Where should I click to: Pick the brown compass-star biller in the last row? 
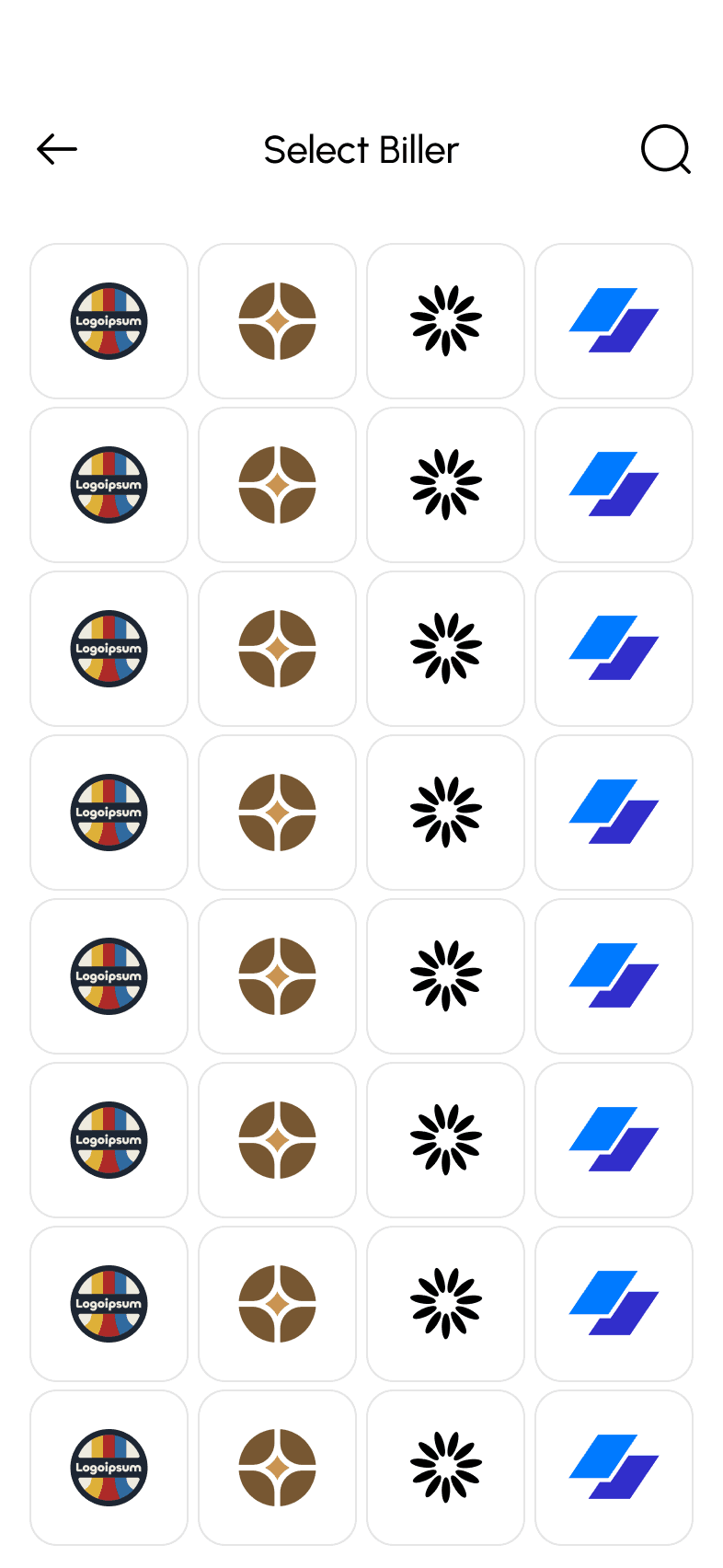277,1468
